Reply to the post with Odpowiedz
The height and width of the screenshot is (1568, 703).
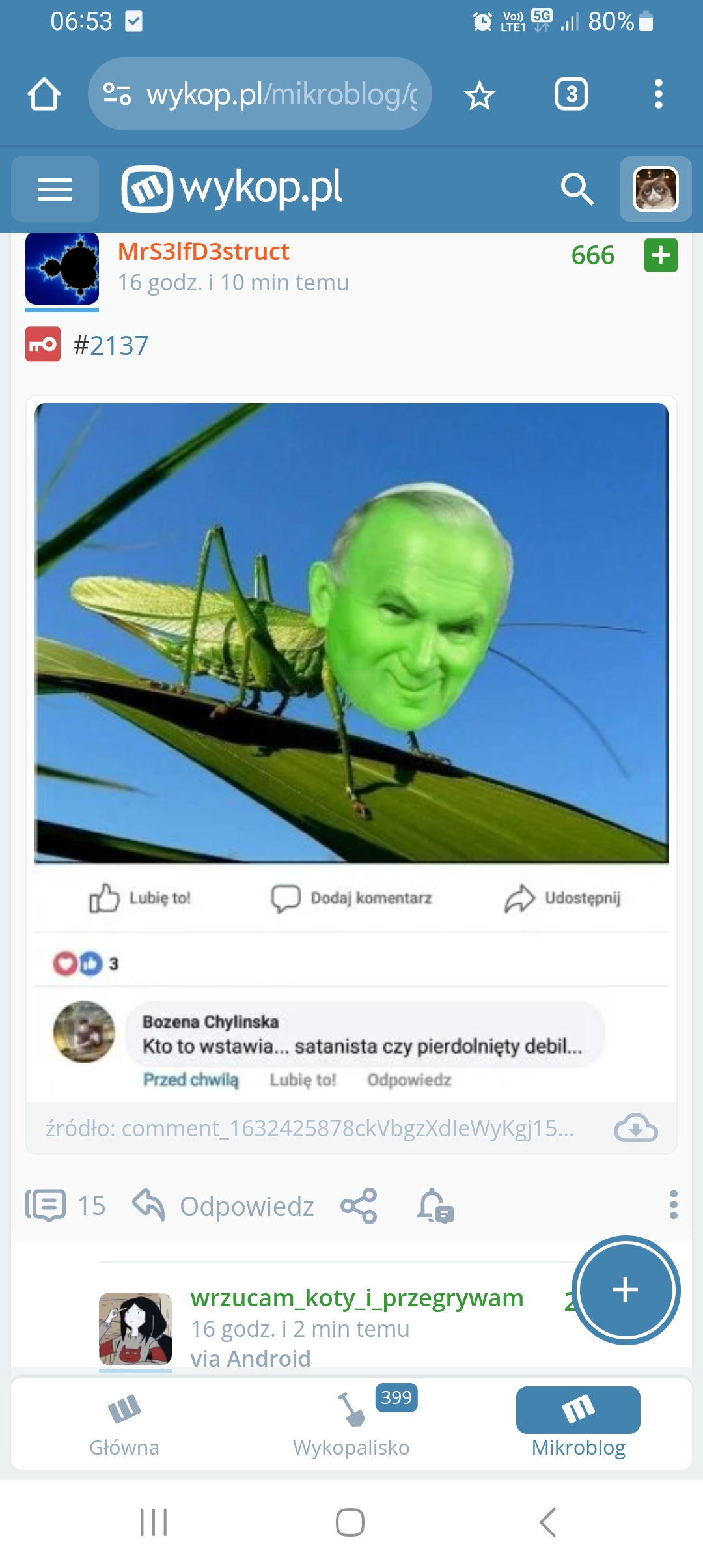224,1206
